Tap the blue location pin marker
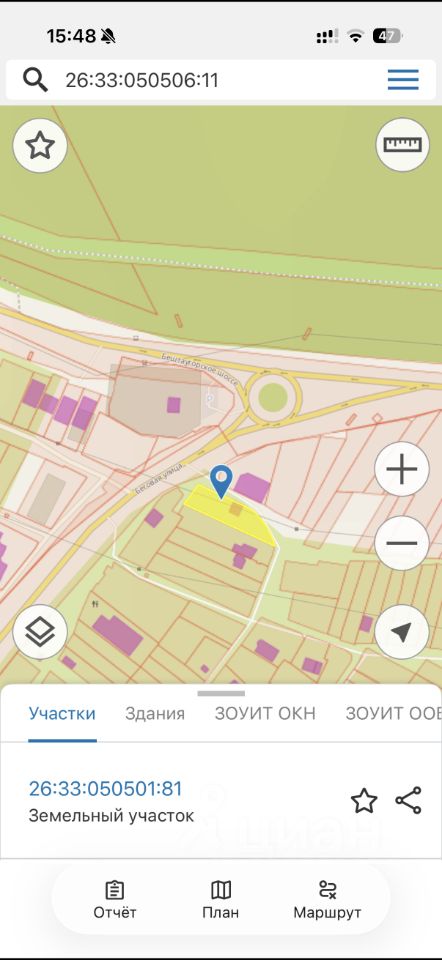This screenshot has height=960, width=442. [221, 481]
